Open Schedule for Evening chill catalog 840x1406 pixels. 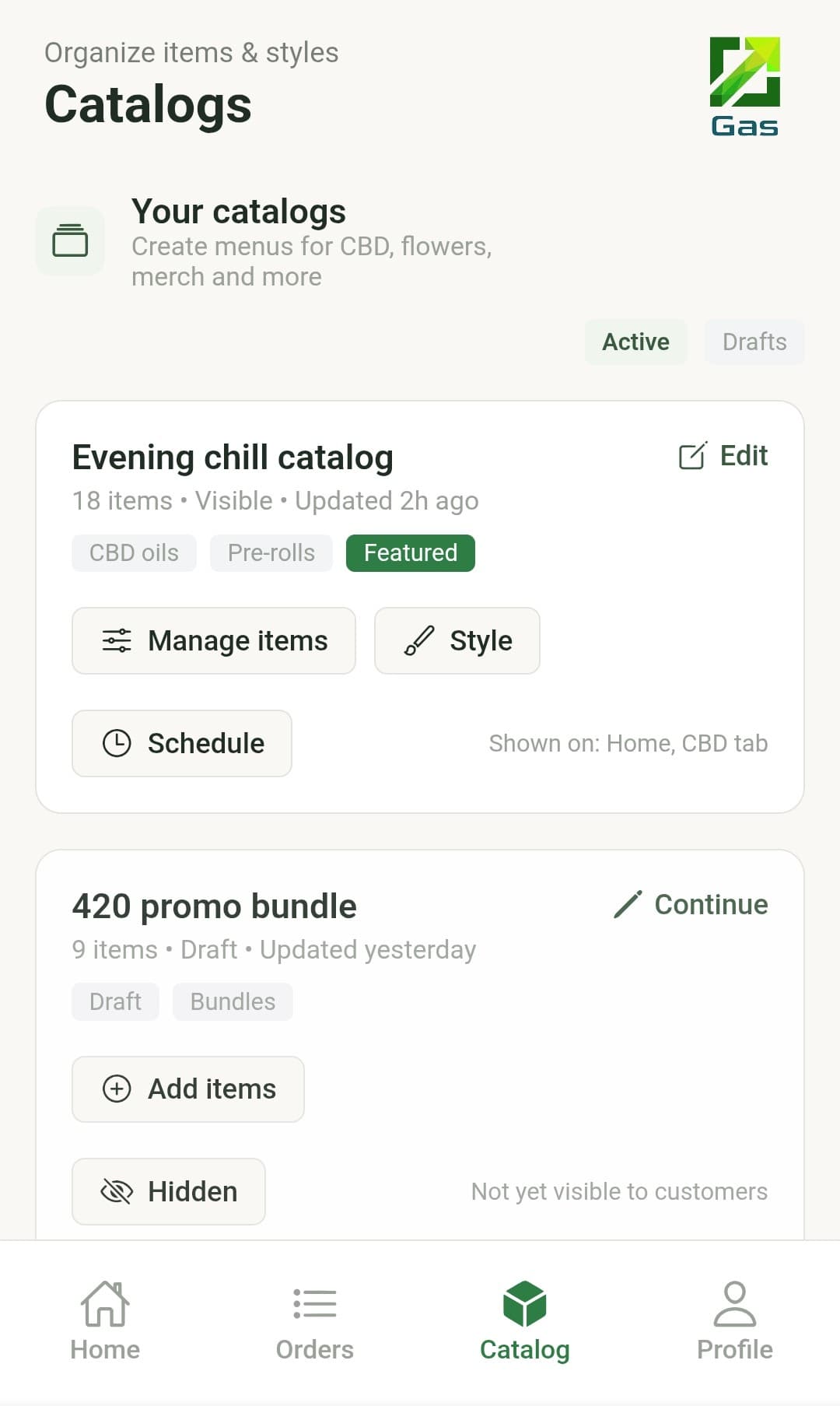[181, 743]
